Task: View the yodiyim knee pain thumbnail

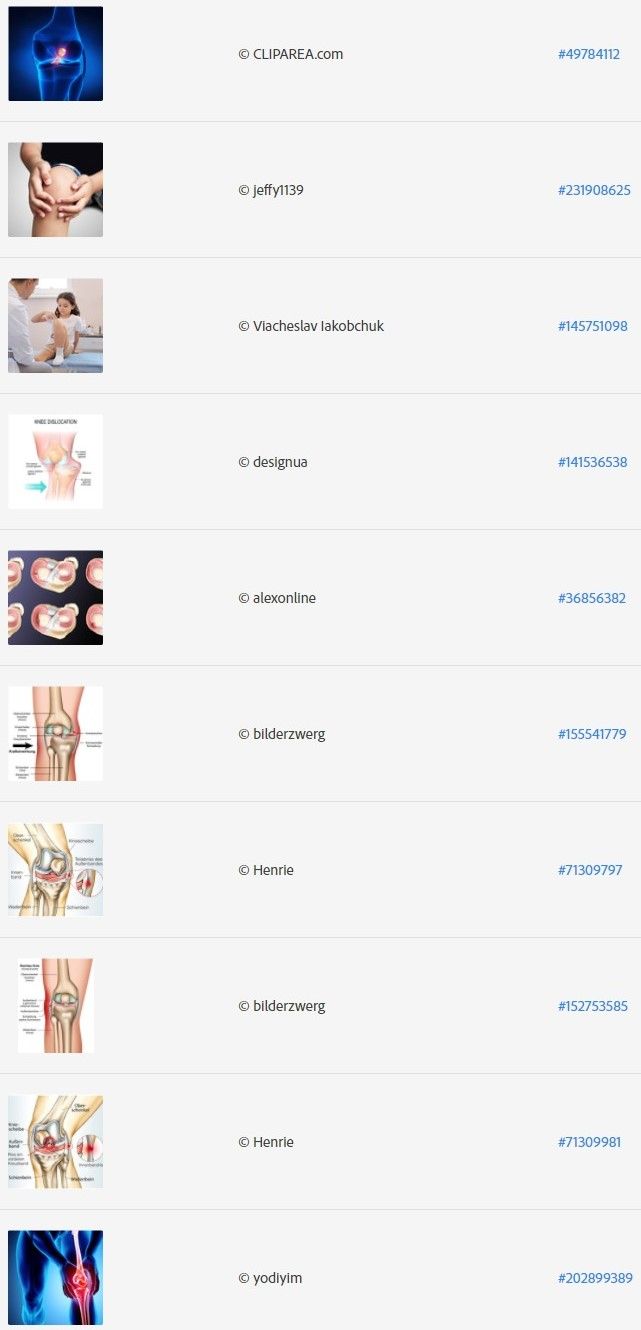Action: point(55,1278)
